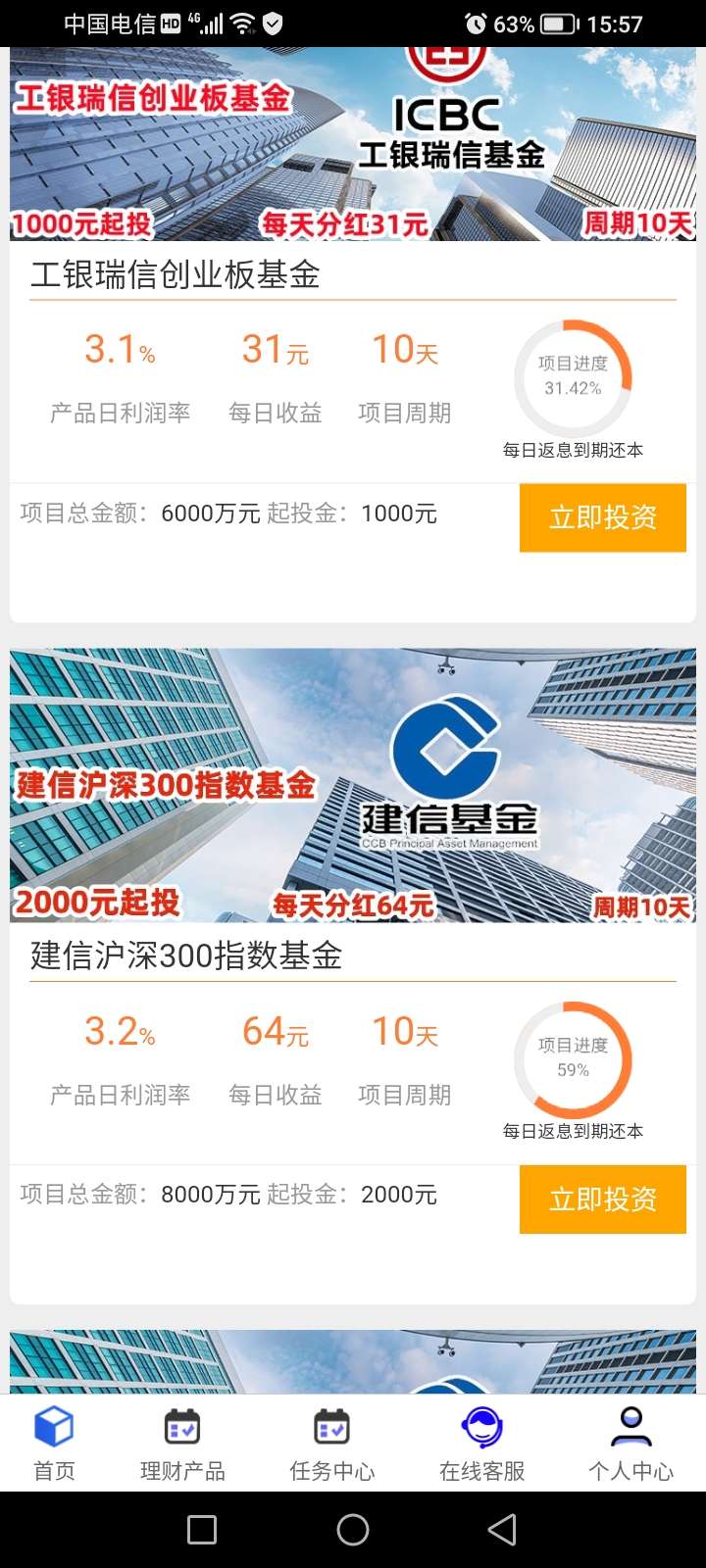Switch to the 首页 tab
Screen dimensions: 706x1568
tap(54, 1444)
